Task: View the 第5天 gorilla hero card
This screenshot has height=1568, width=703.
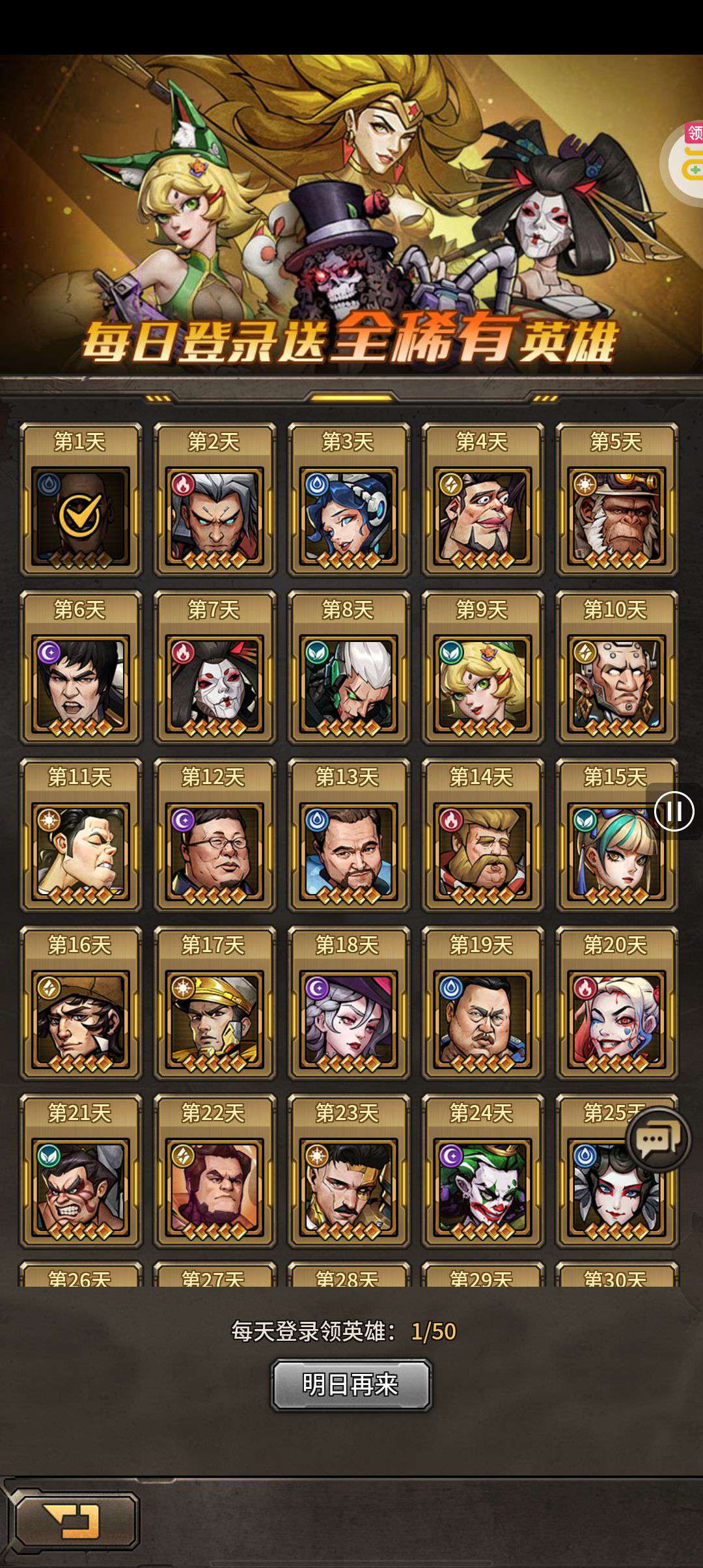Action: pos(616,516)
